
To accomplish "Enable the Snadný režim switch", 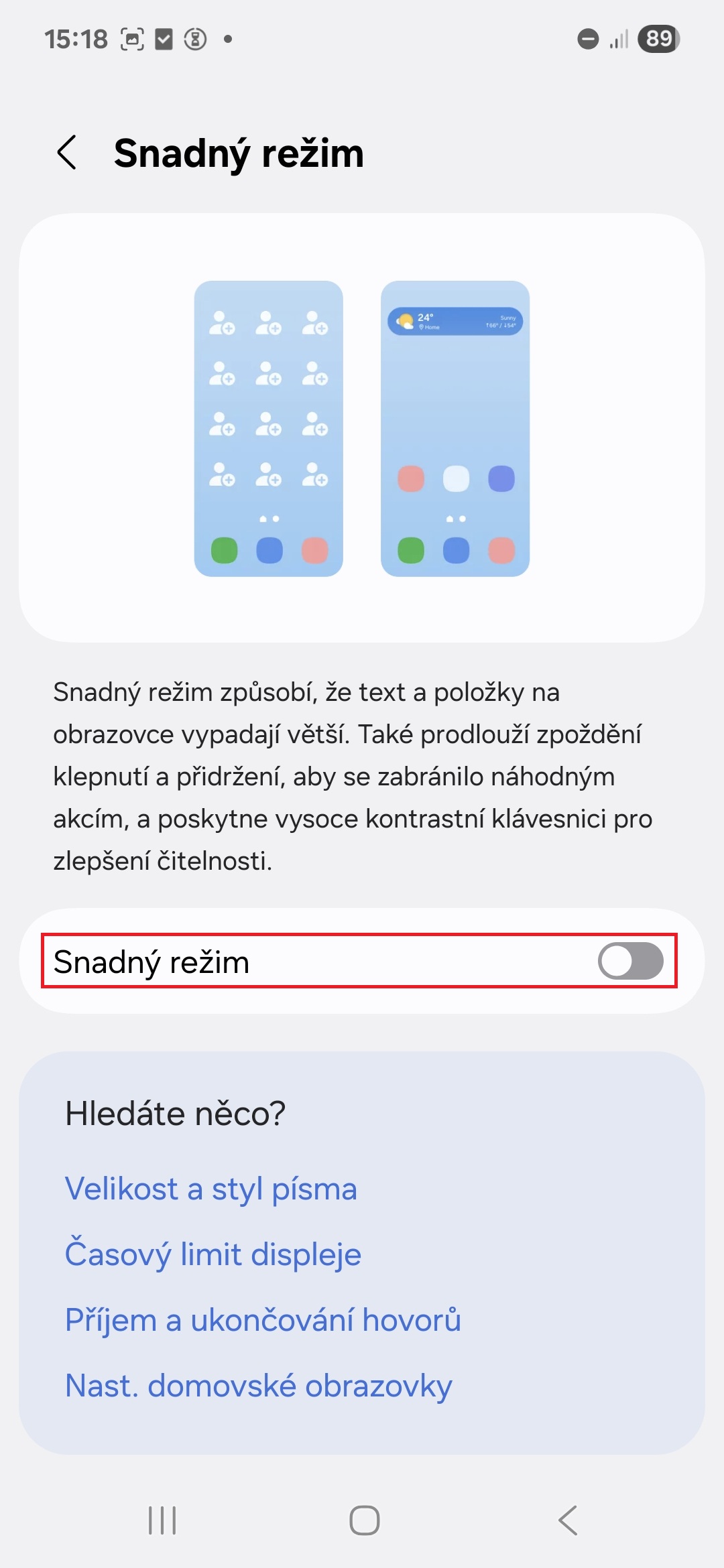I will click(630, 961).
